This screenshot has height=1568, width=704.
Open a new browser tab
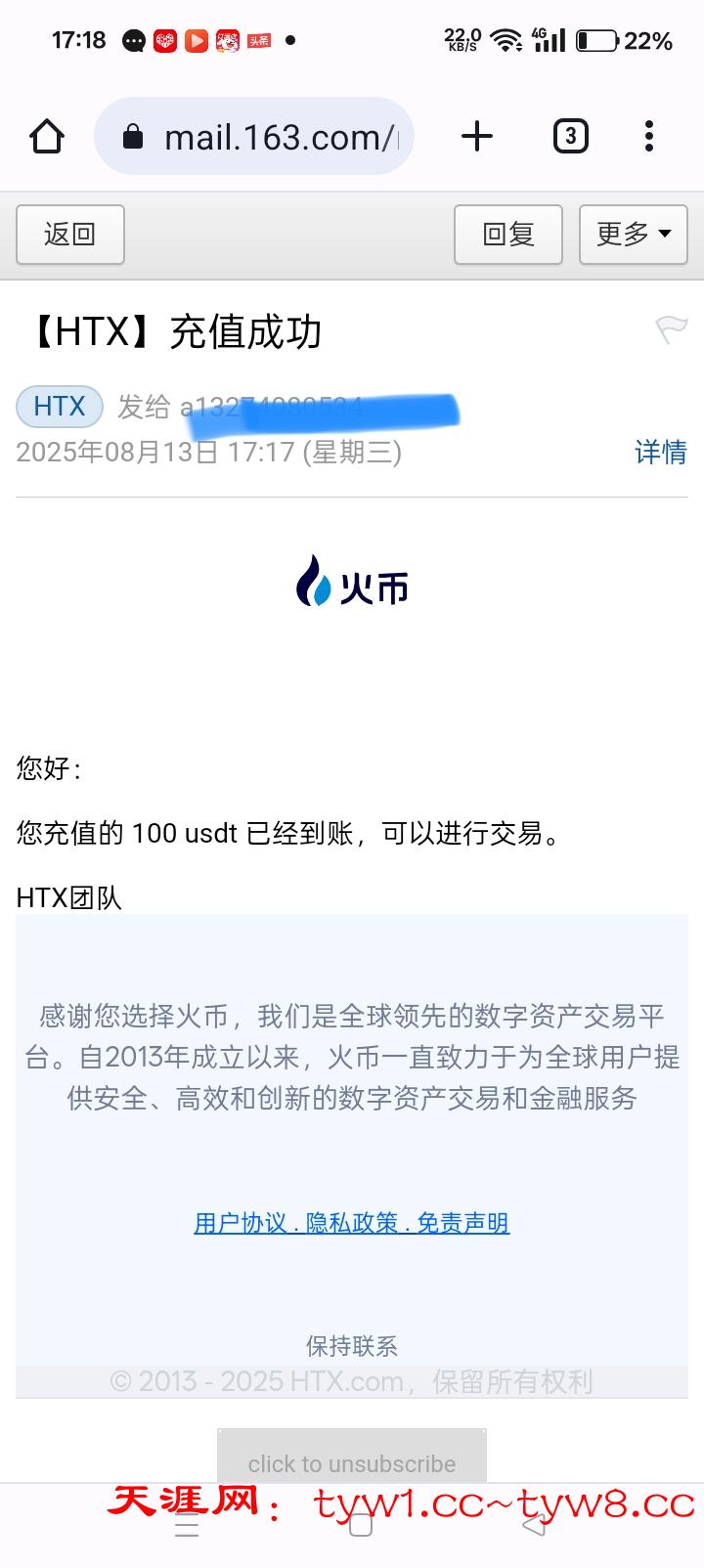click(476, 137)
